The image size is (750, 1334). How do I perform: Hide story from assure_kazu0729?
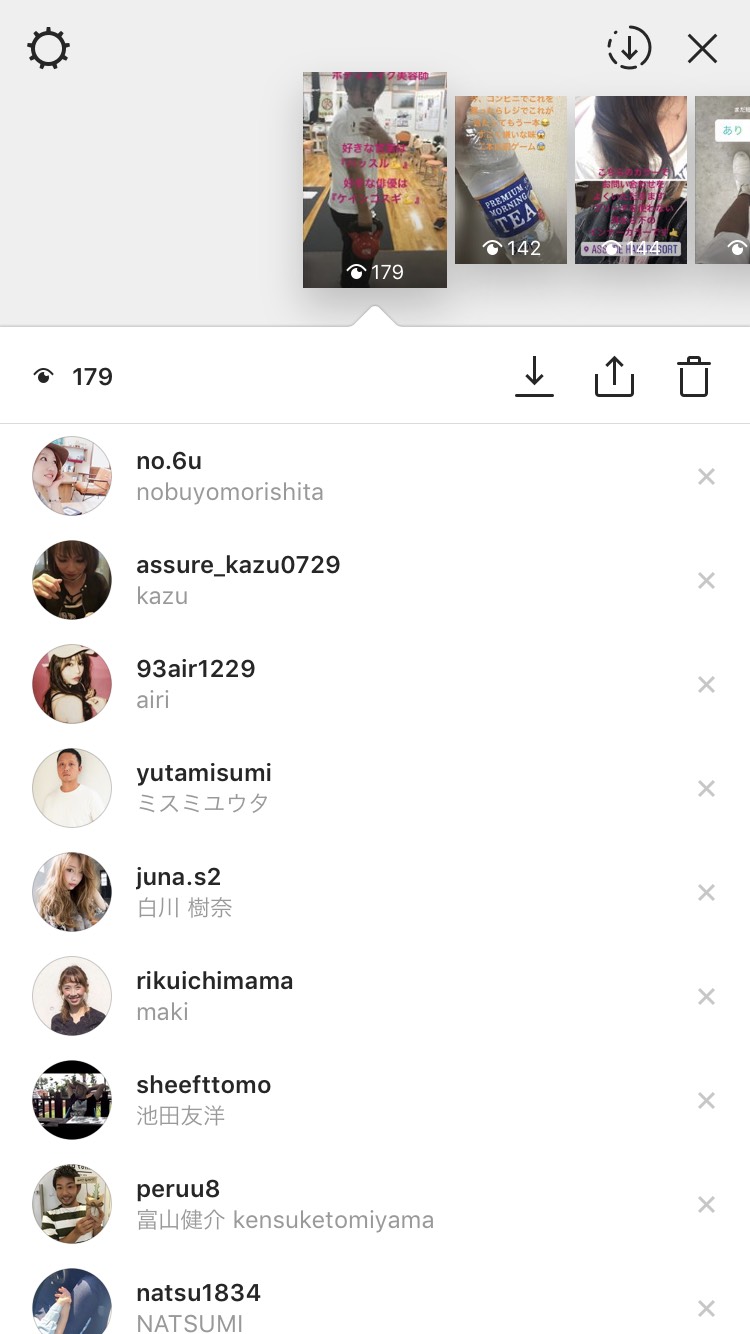(706, 581)
